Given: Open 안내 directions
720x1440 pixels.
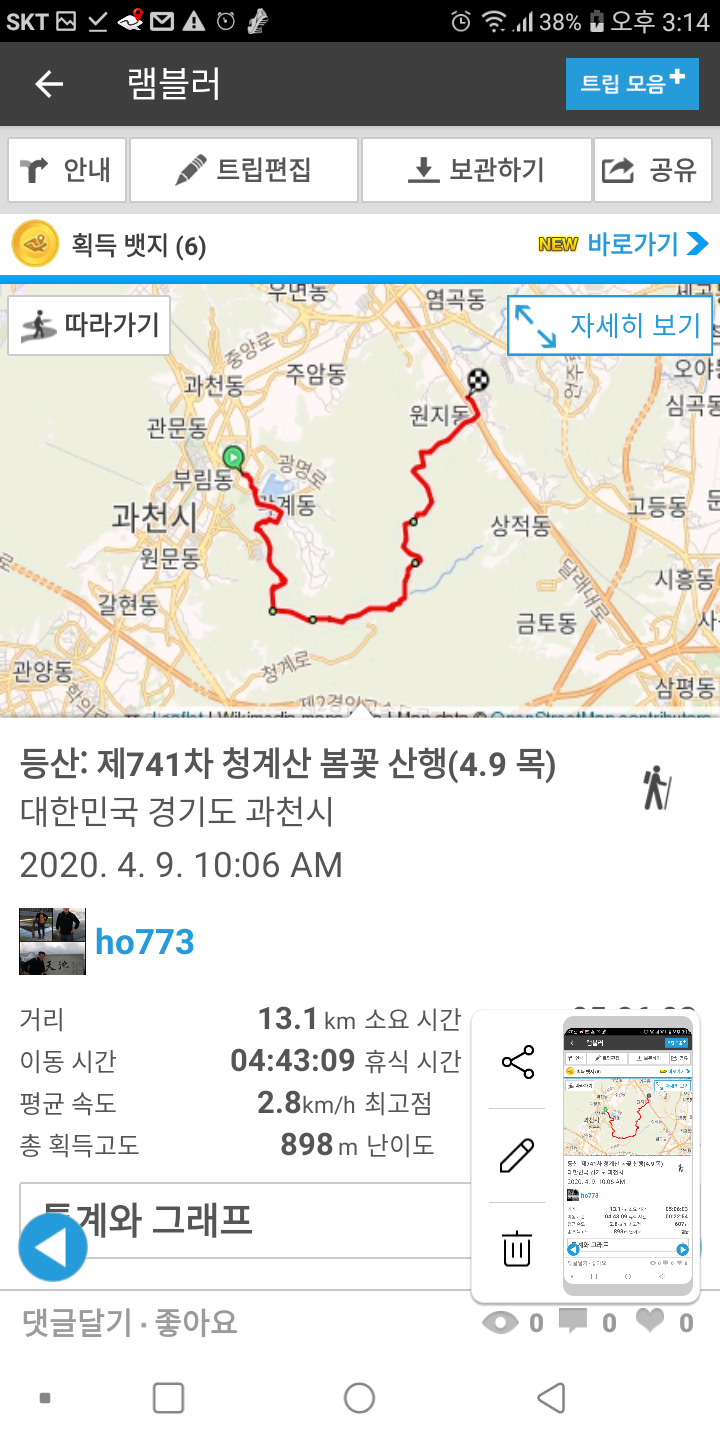Looking at the screenshot, I should 67,170.
